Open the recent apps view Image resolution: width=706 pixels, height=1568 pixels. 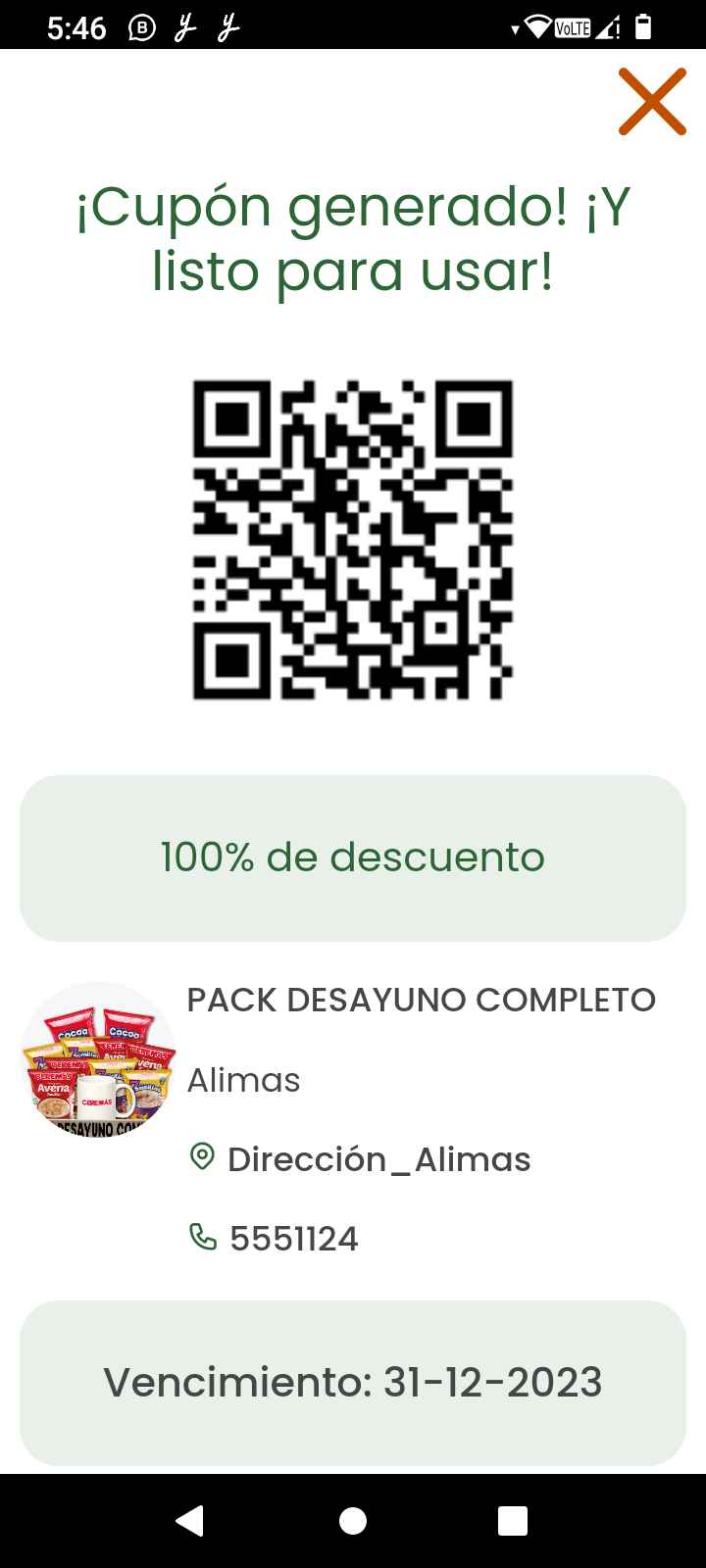pyautogui.click(x=513, y=1520)
